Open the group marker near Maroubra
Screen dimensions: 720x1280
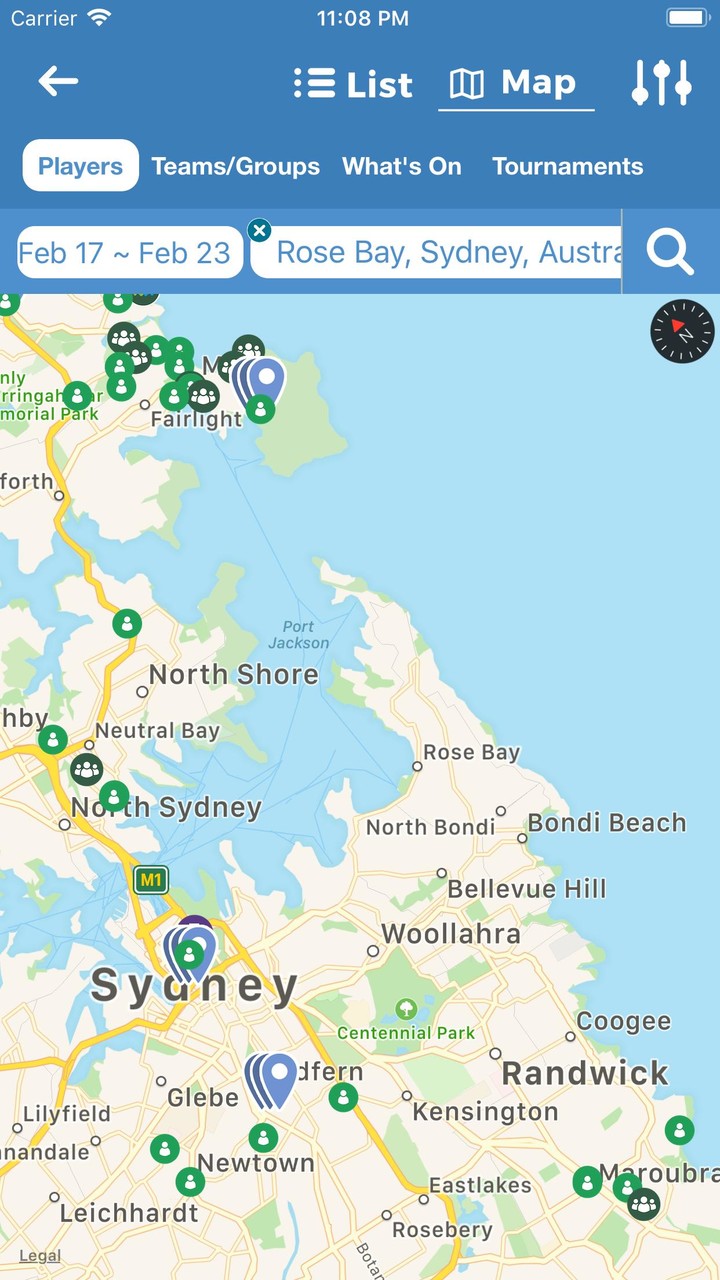pyautogui.click(x=644, y=1204)
